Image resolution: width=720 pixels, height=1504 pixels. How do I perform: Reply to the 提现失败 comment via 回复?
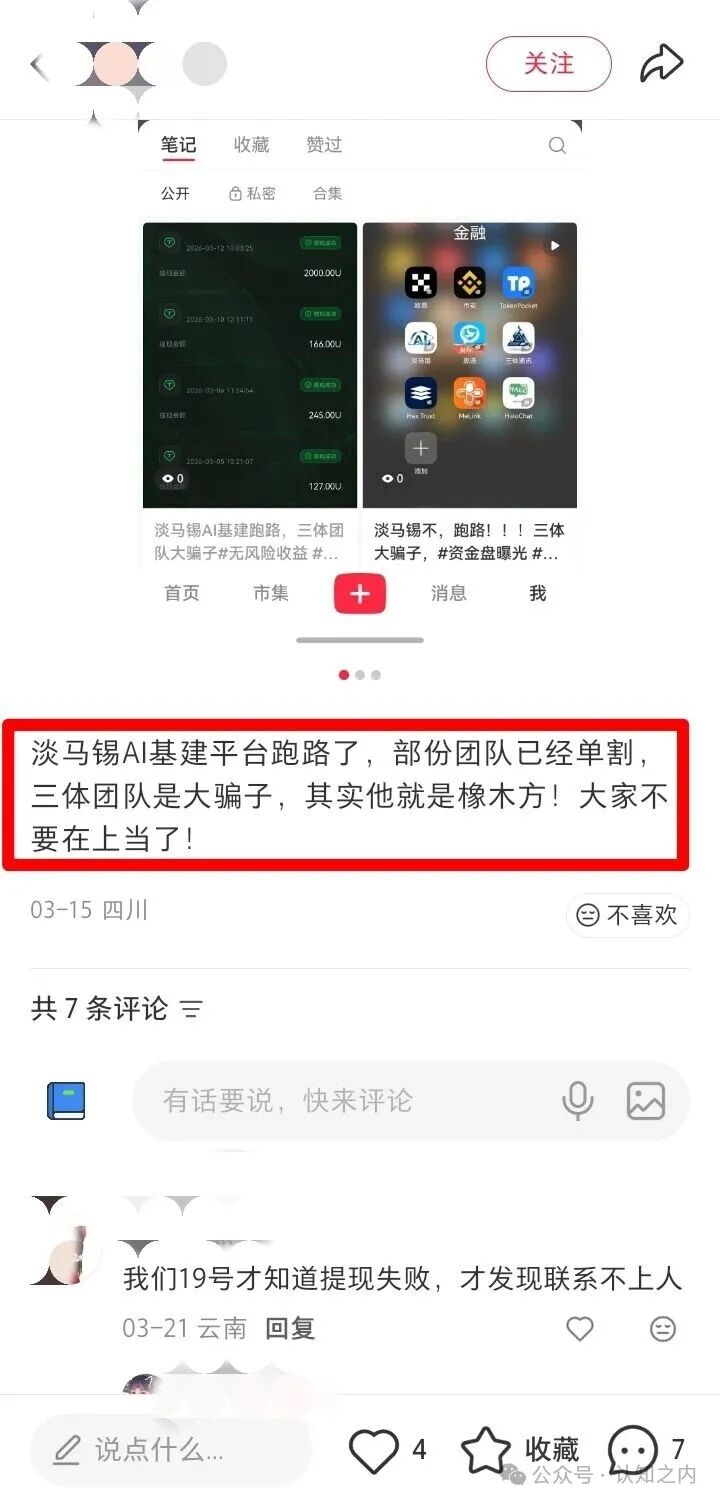tap(290, 1328)
